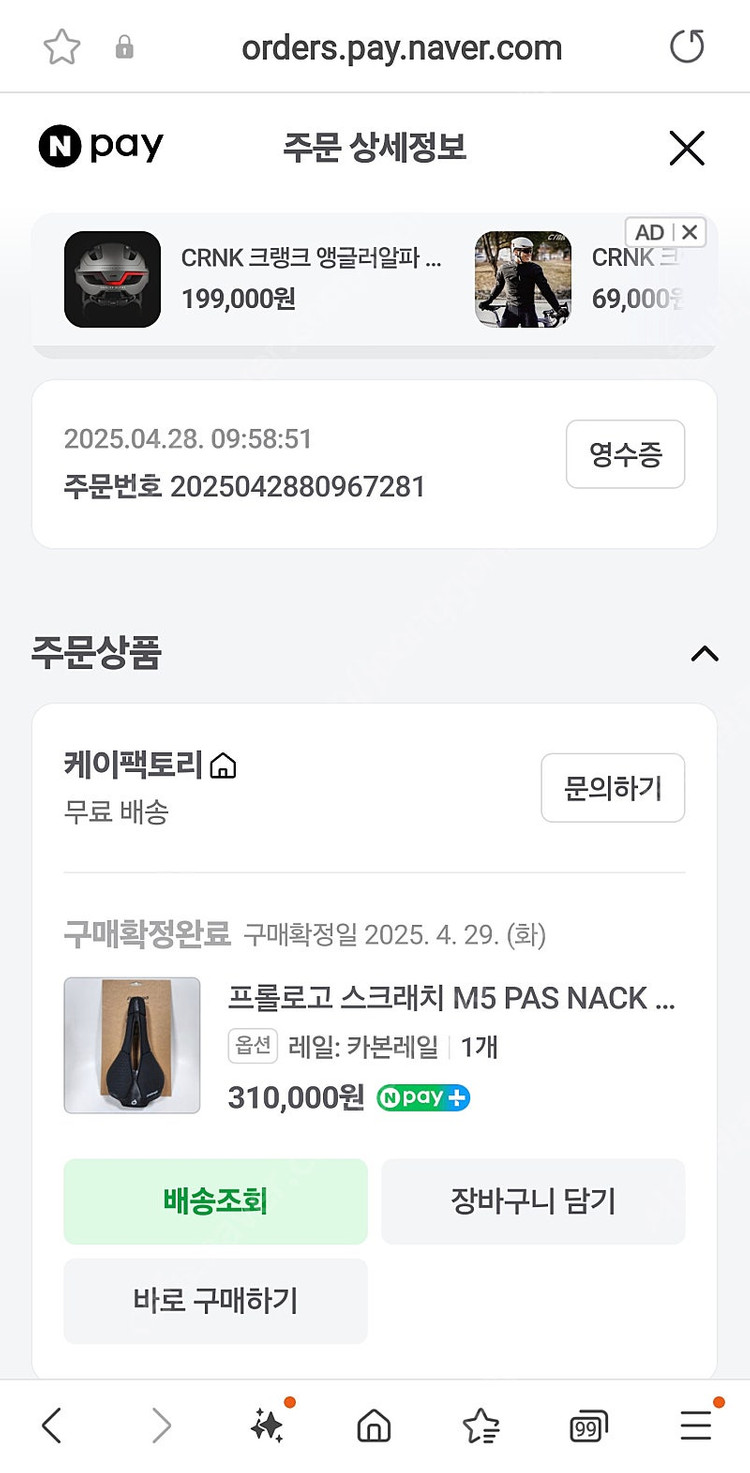The height and width of the screenshot is (1473, 750).
Task: Open the Prologo saddle product thumbnail
Action: click(x=132, y=1045)
